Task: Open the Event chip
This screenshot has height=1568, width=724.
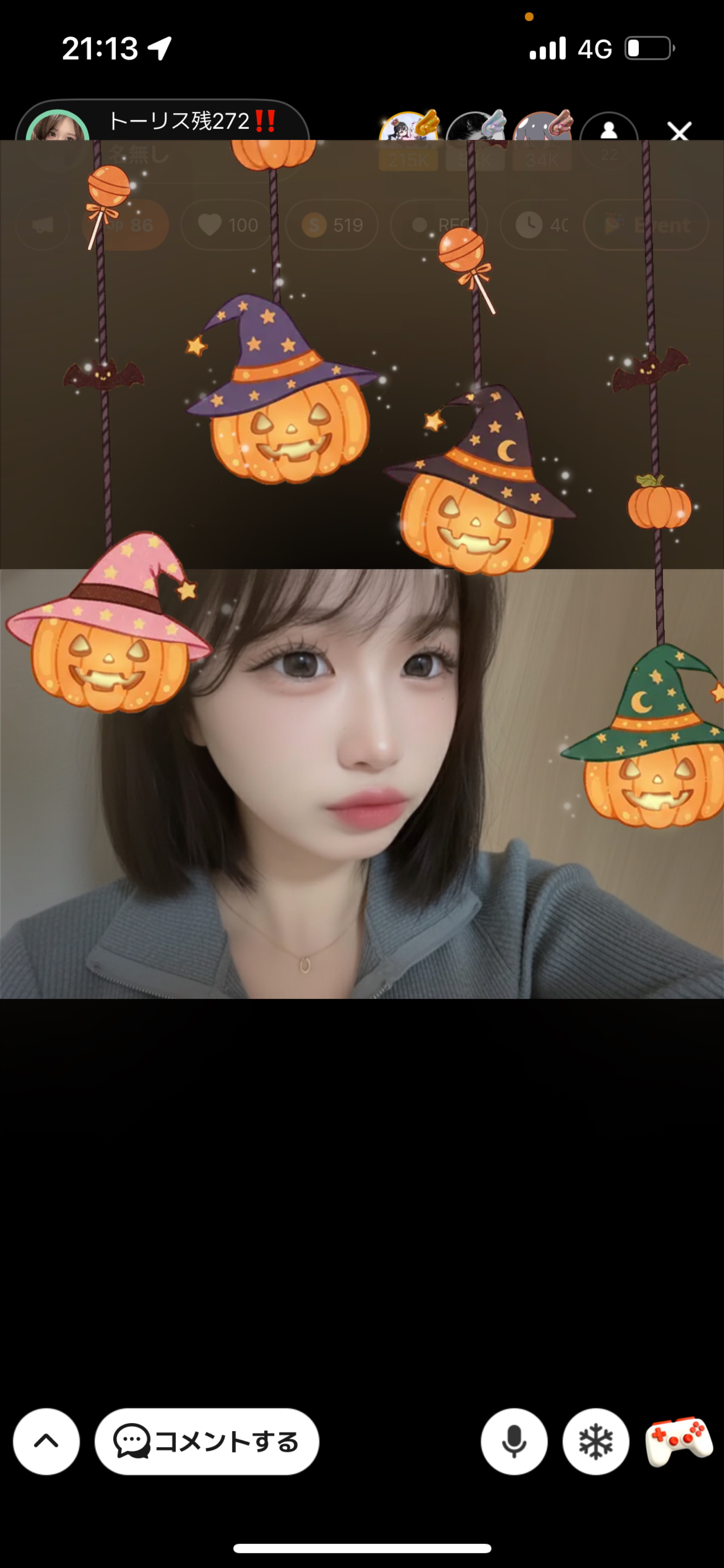Action: click(x=646, y=225)
